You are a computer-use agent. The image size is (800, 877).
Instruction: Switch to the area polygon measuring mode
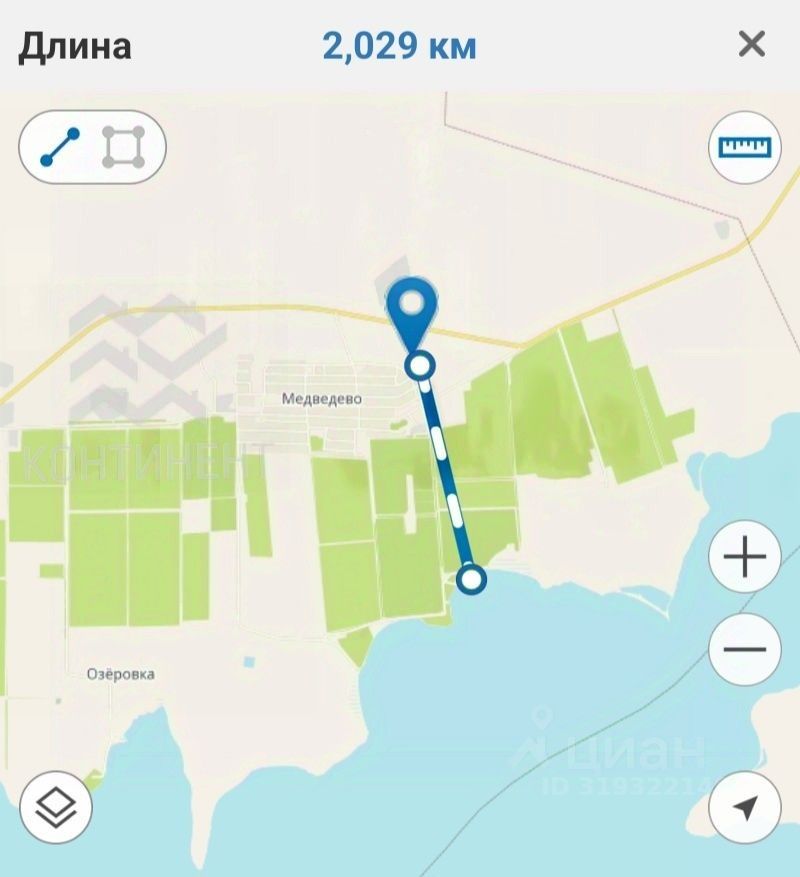point(125,148)
